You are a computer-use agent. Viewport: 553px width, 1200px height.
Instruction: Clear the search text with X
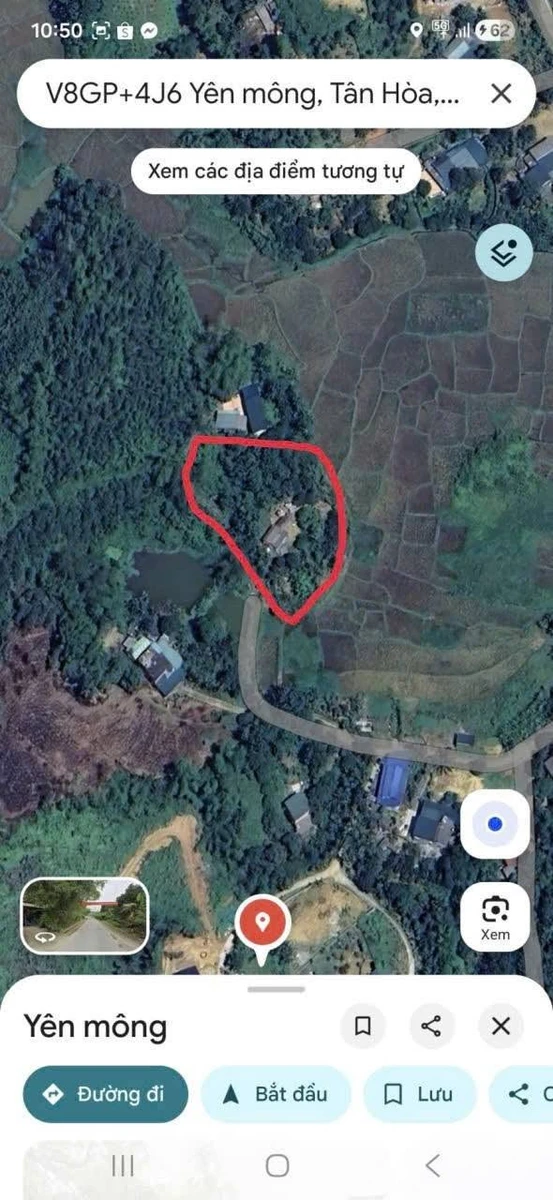point(501,94)
